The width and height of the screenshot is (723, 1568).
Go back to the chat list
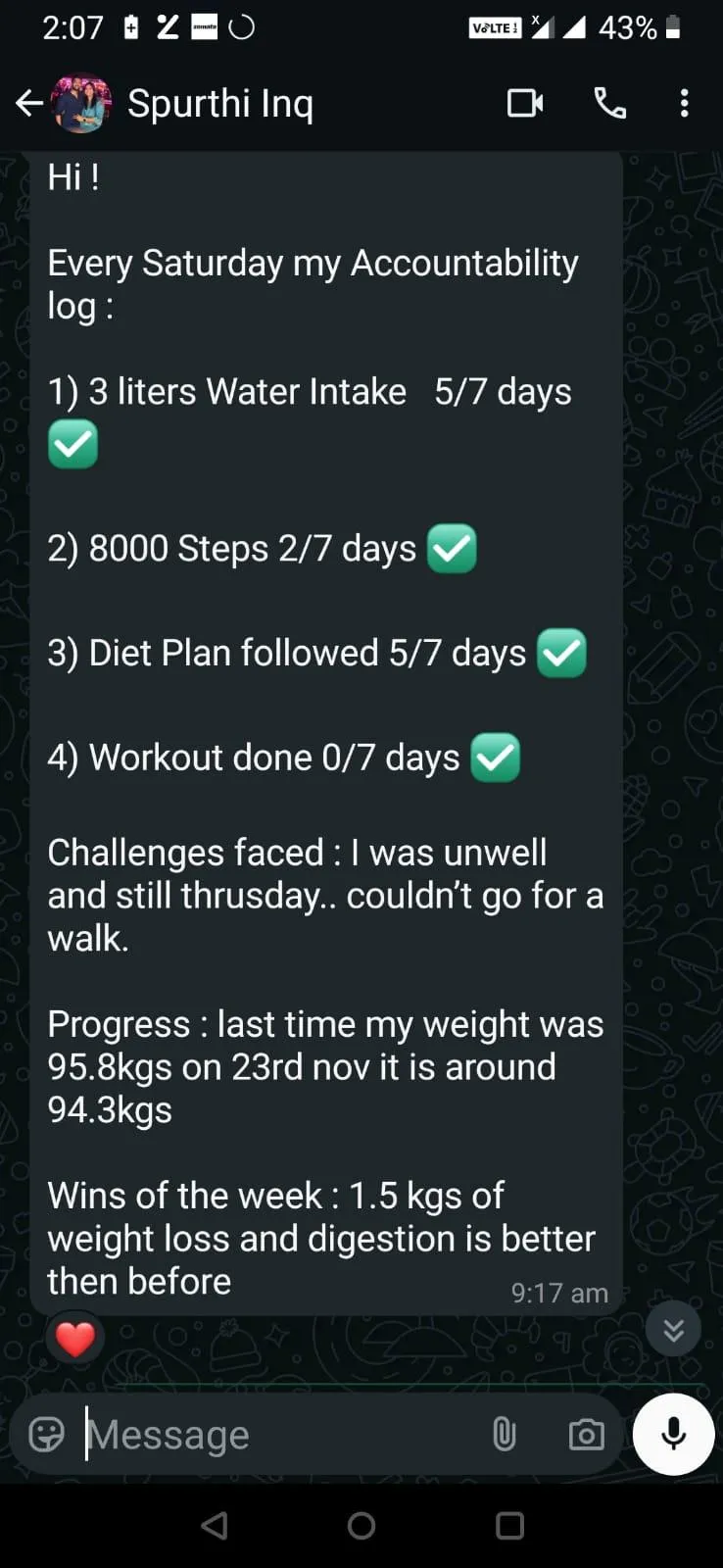(29, 103)
